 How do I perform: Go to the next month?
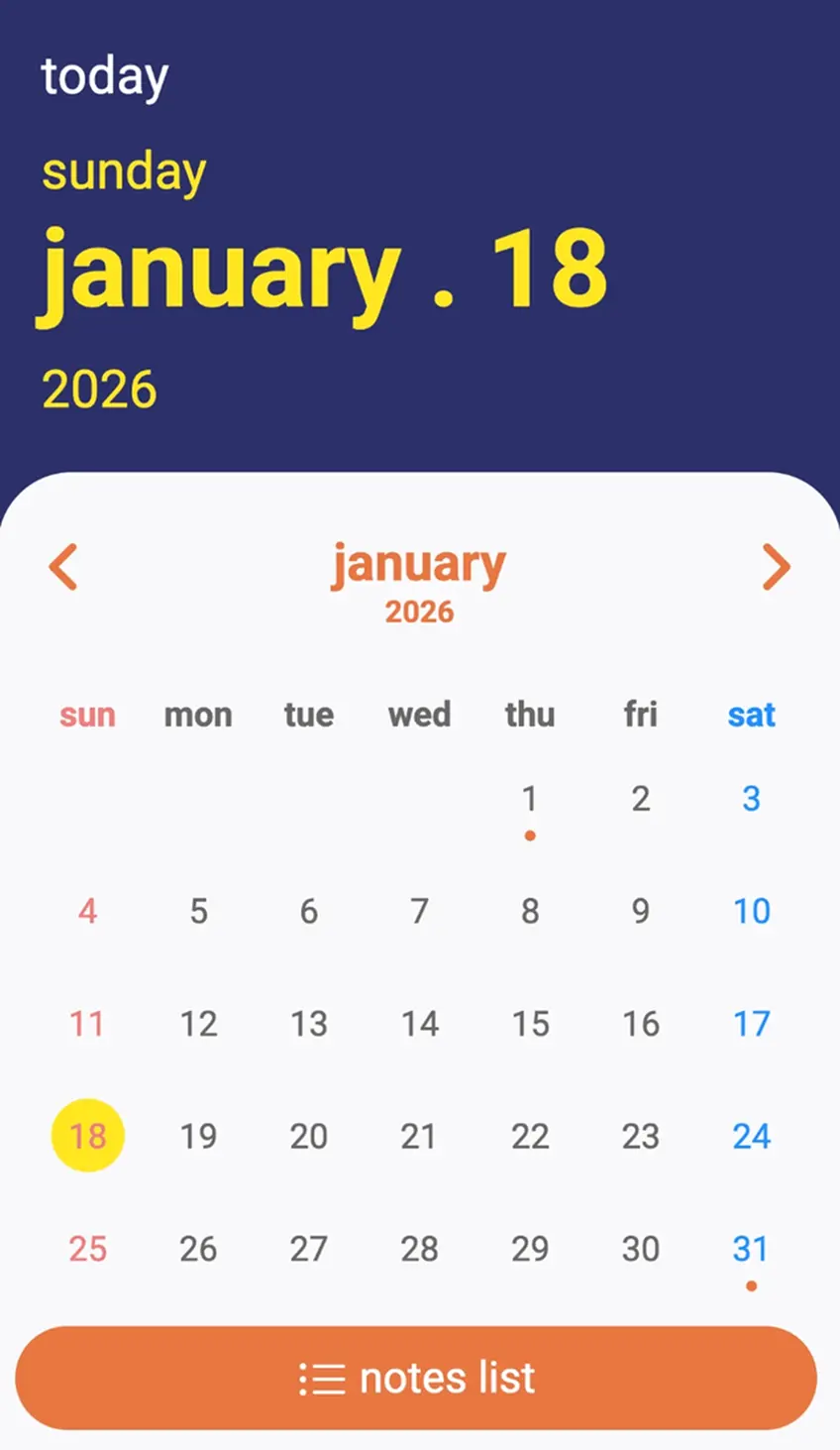point(776,568)
